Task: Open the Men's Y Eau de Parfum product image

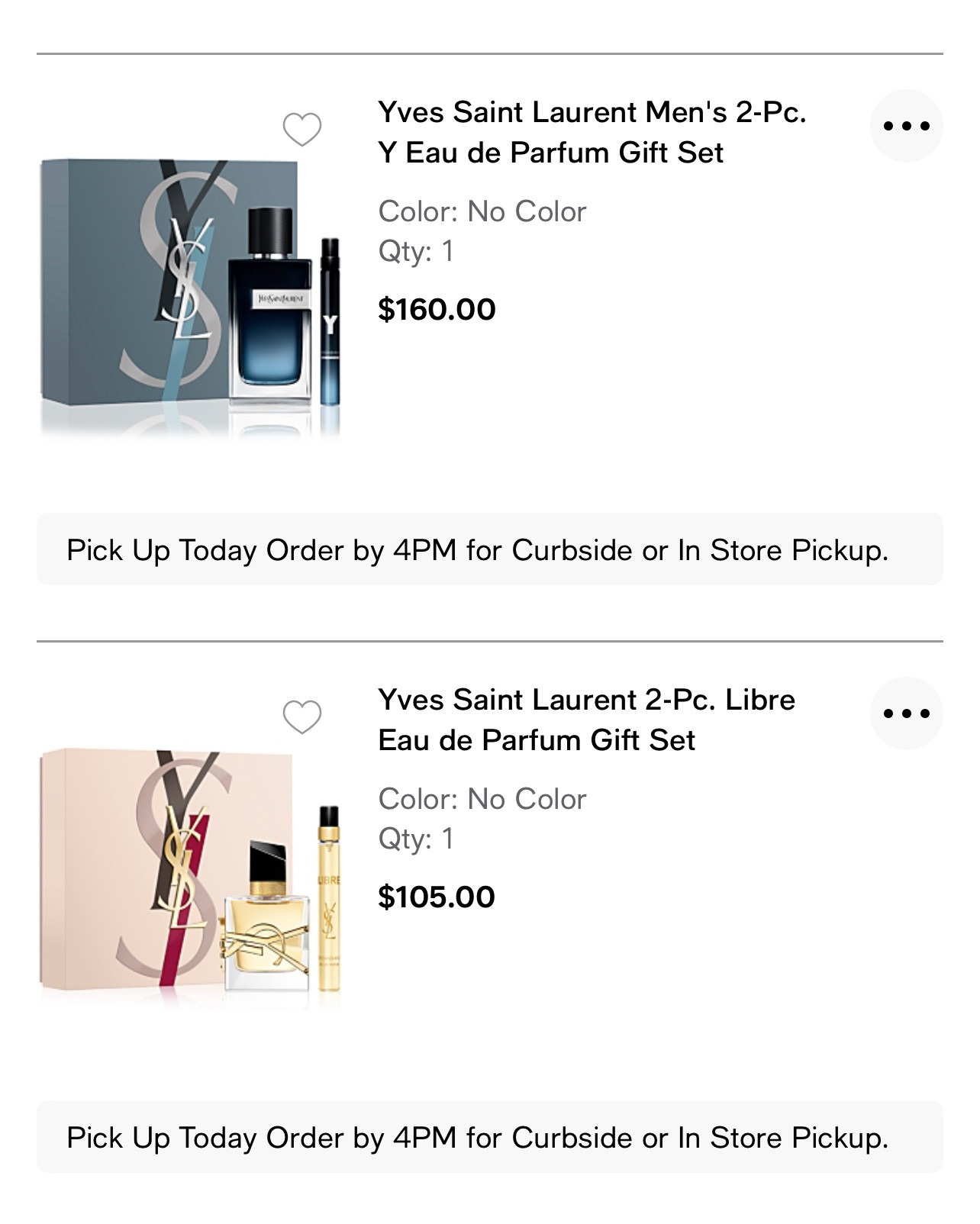Action: [190, 298]
